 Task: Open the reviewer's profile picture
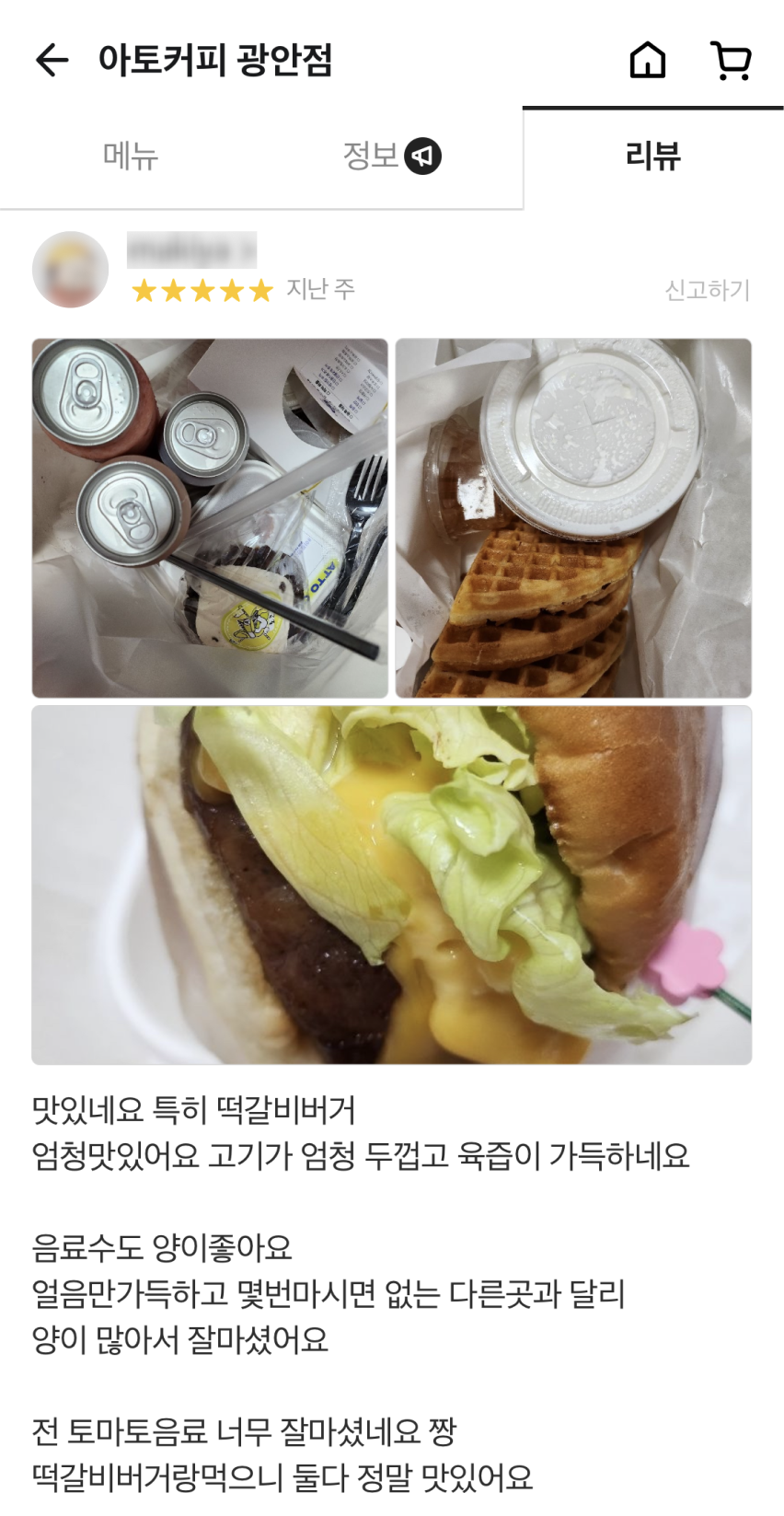point(71,270)
